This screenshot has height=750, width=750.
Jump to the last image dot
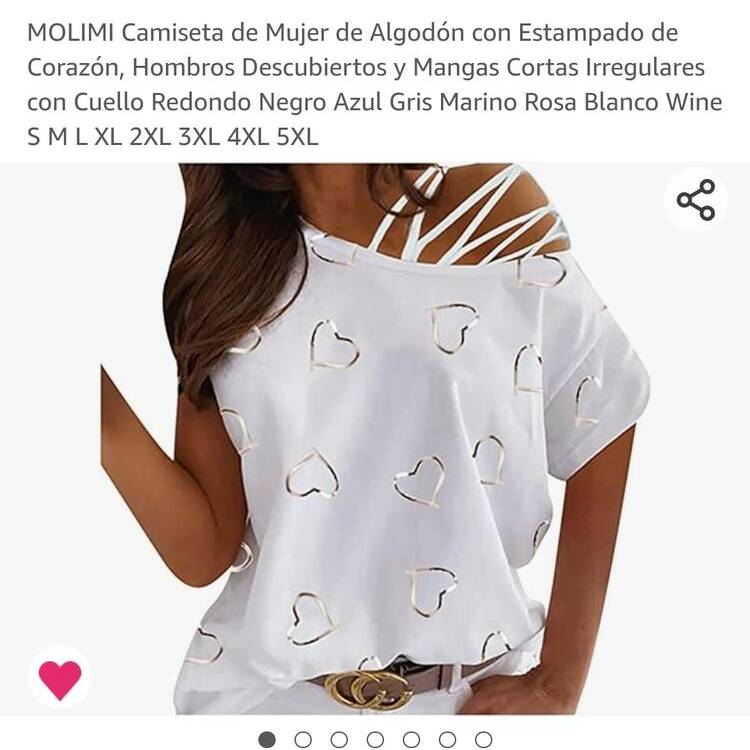483,740
